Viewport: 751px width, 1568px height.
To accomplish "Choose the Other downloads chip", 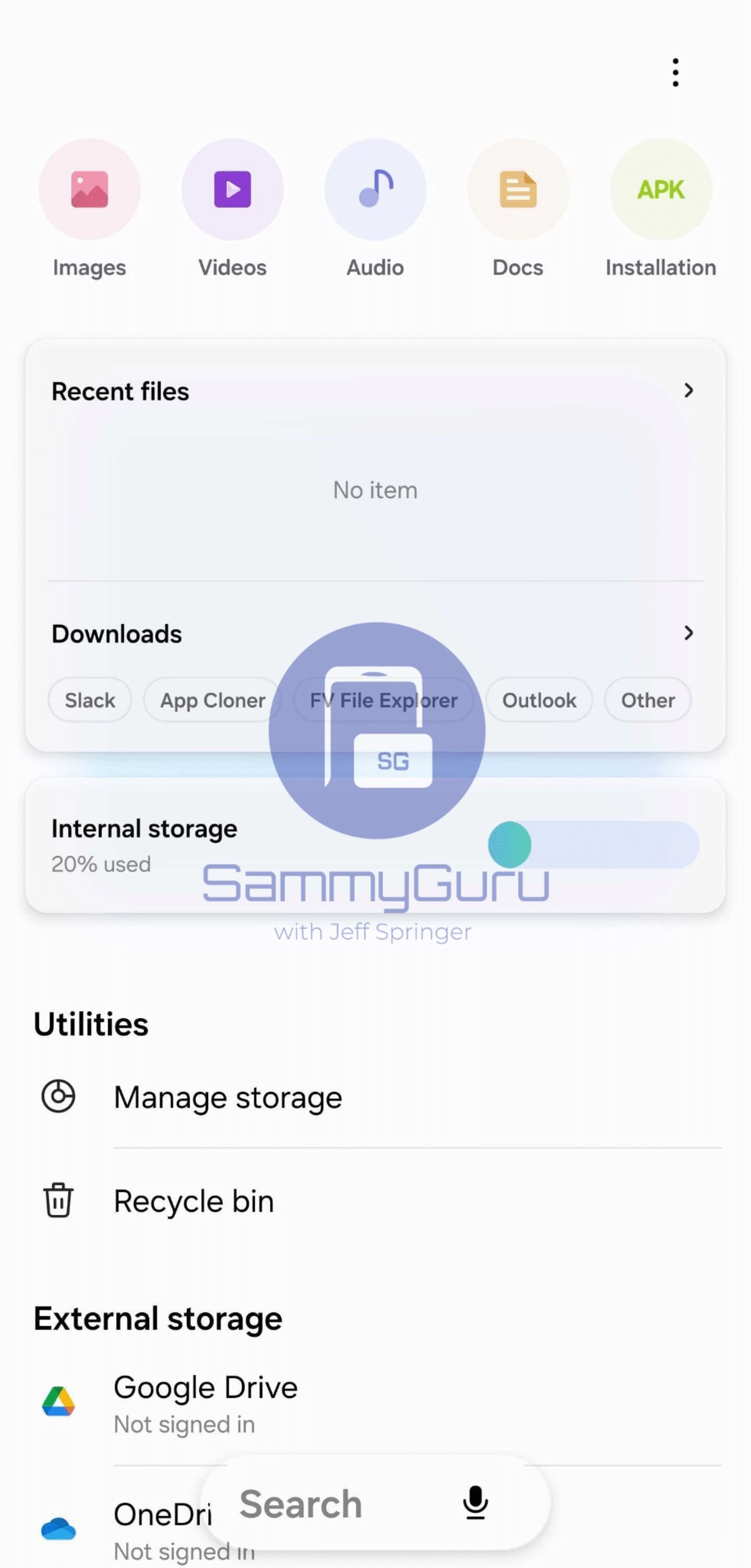I will pyautogui.click(x=647, y=700).
